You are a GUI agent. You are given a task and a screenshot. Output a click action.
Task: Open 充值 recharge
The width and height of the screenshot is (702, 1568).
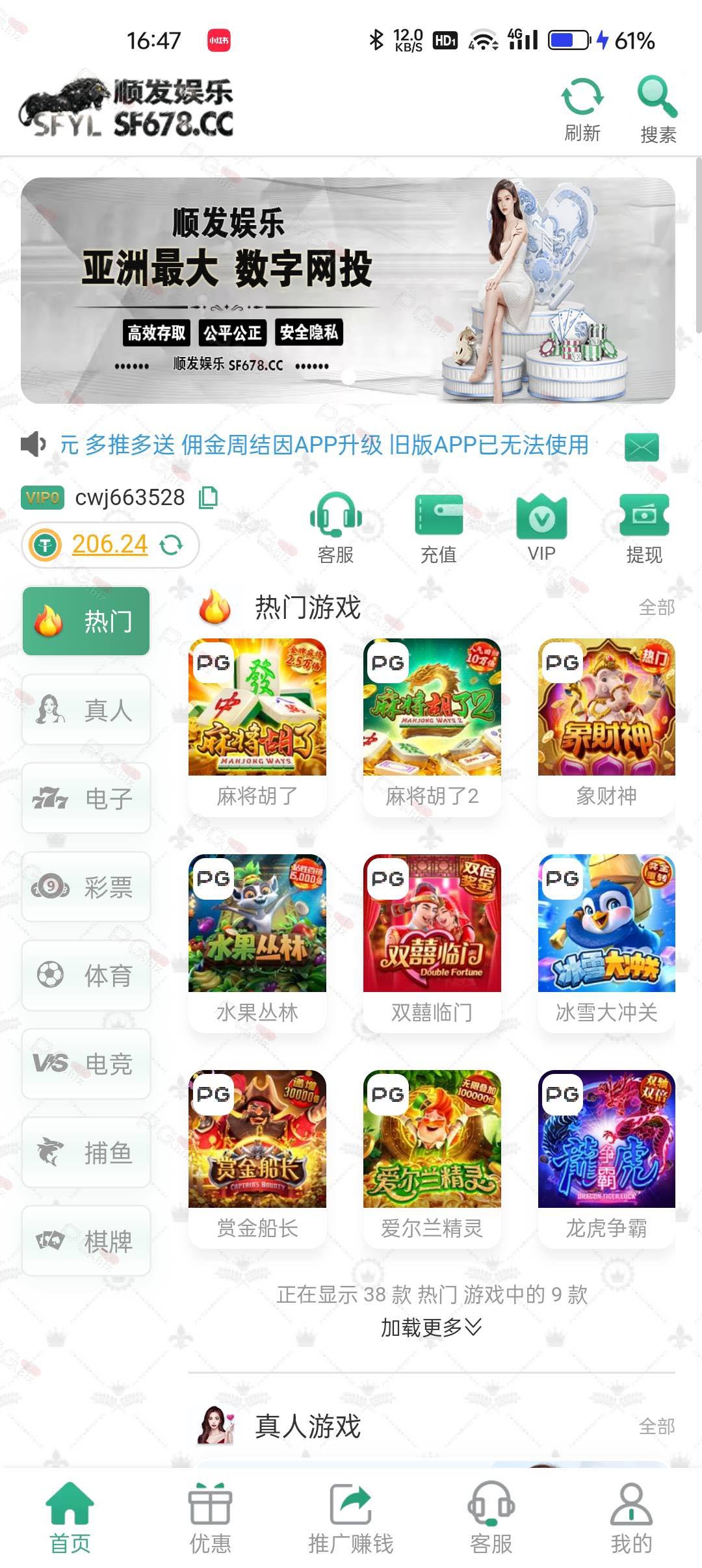[439, 528]
